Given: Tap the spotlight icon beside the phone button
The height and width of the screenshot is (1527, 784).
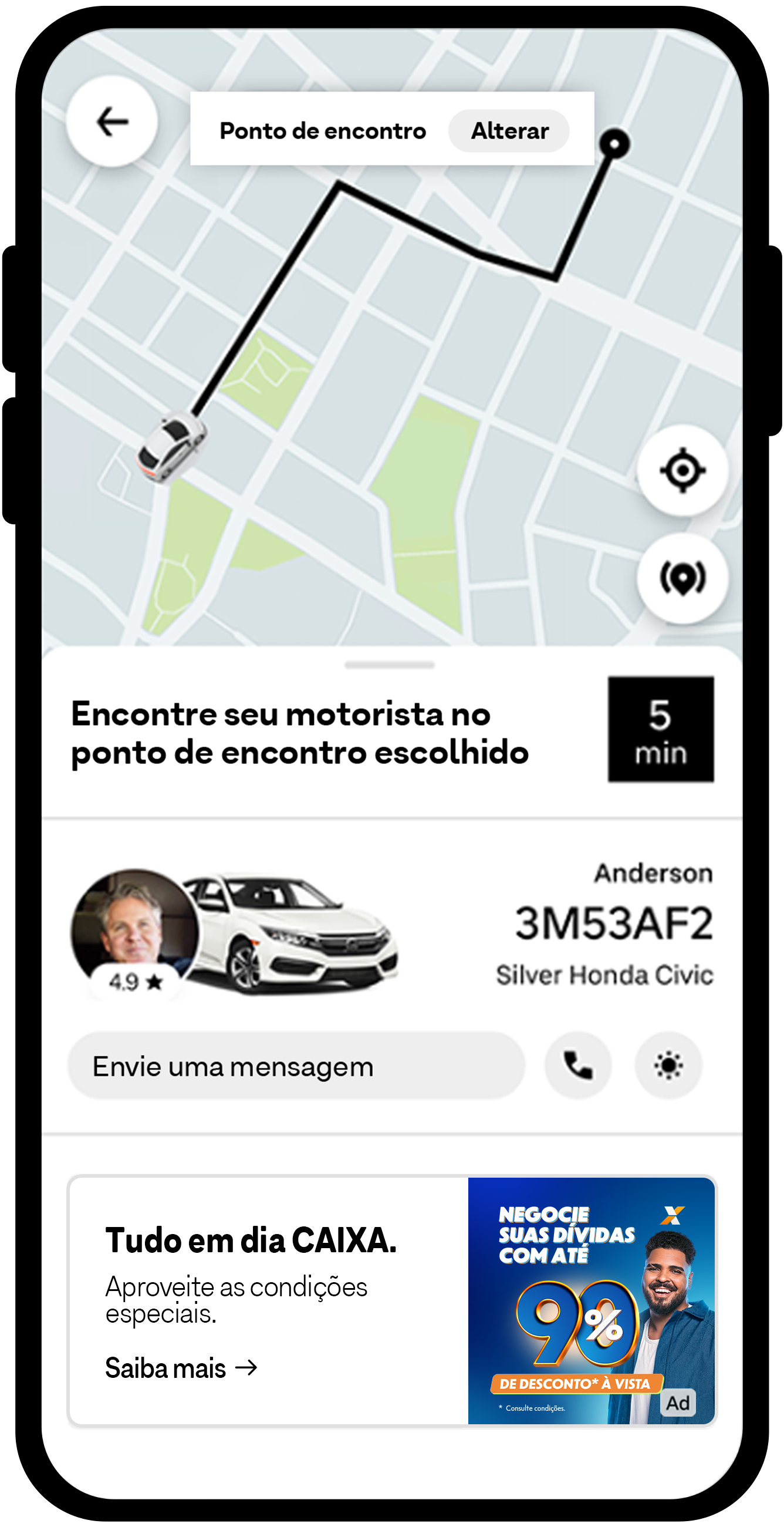Looking at the screenshot, I should click(x=668, y=1066).
